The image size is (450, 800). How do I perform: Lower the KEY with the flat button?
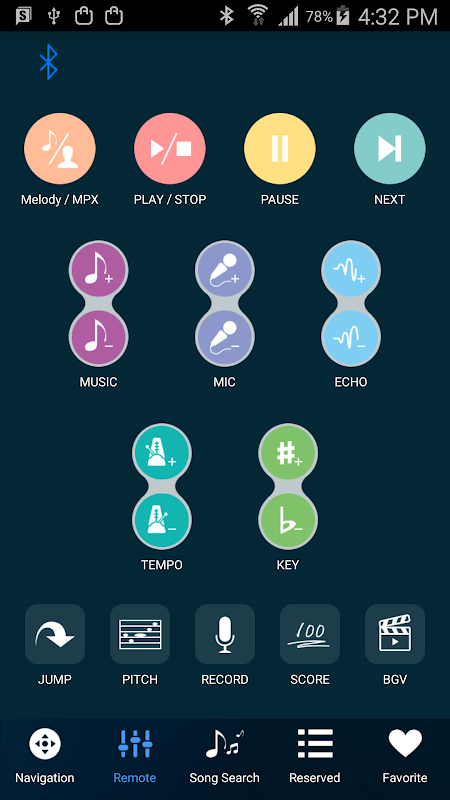[288, 520]
